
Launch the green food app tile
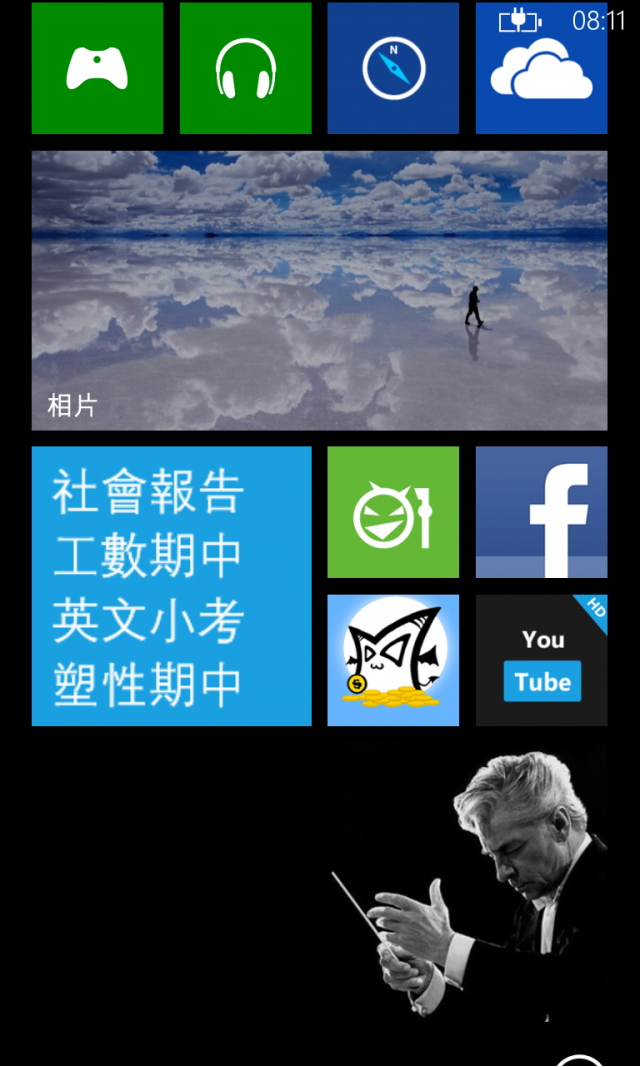393,512
